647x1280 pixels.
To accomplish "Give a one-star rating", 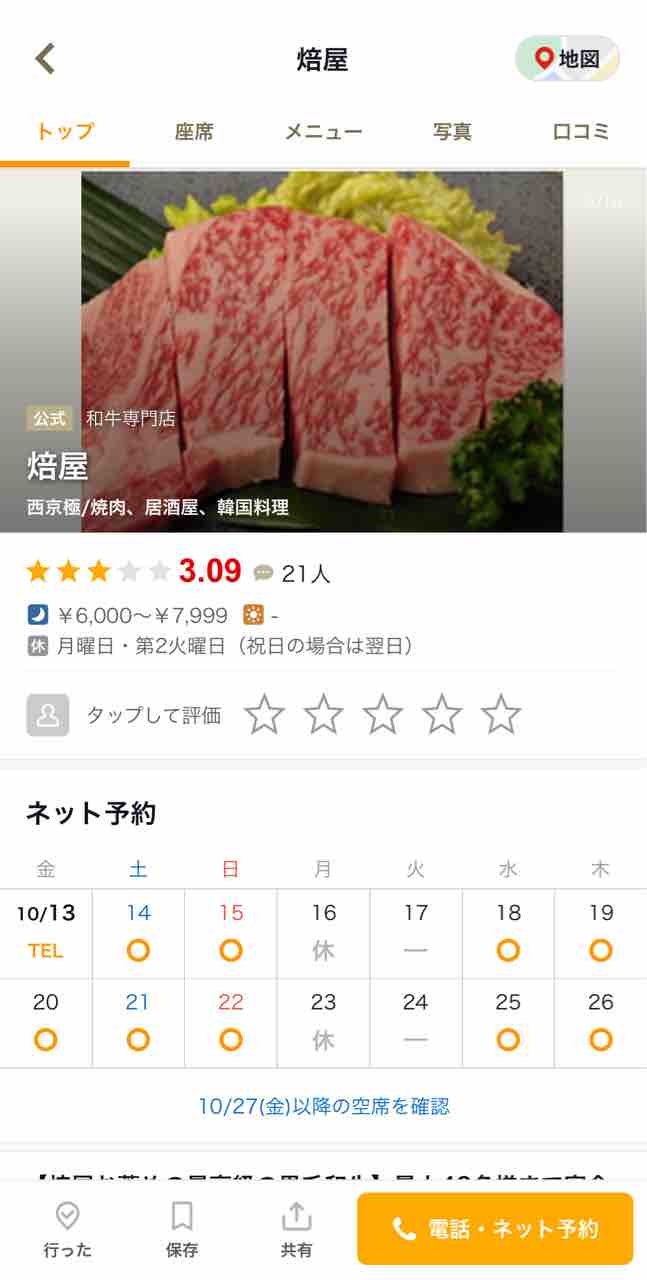I will (265, 715).
